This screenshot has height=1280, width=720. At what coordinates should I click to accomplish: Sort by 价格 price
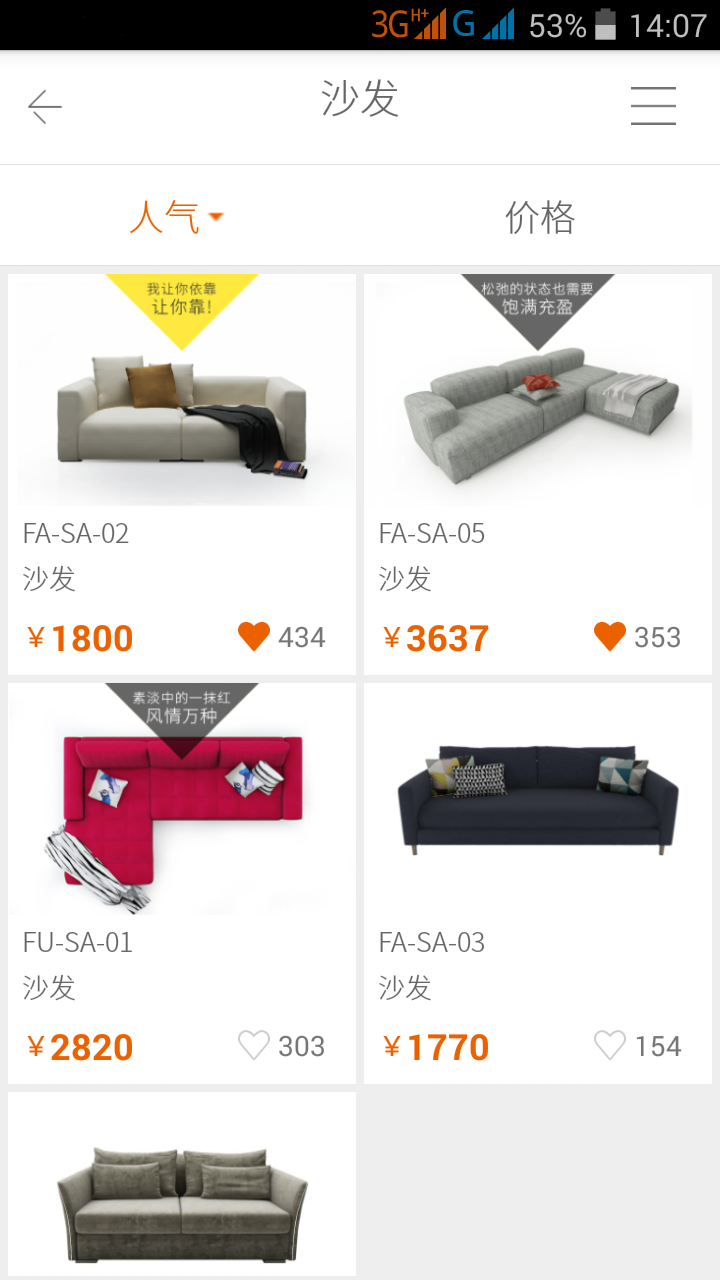(540, 217)
